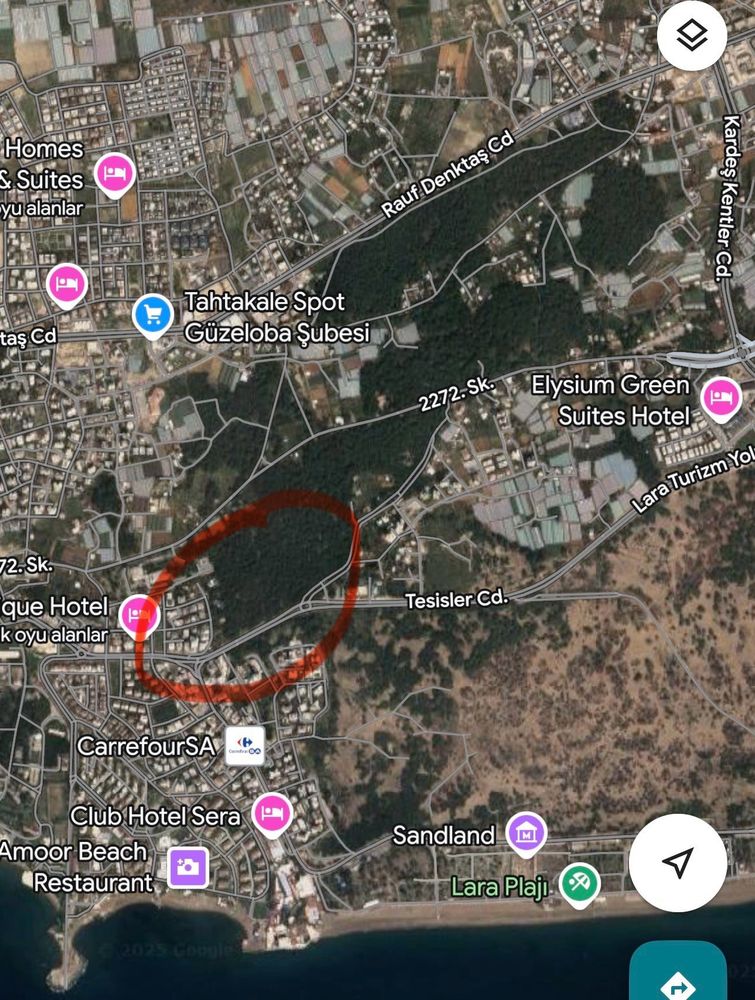Select the Elysium Green Suites Hotel marker

point(720,398)
